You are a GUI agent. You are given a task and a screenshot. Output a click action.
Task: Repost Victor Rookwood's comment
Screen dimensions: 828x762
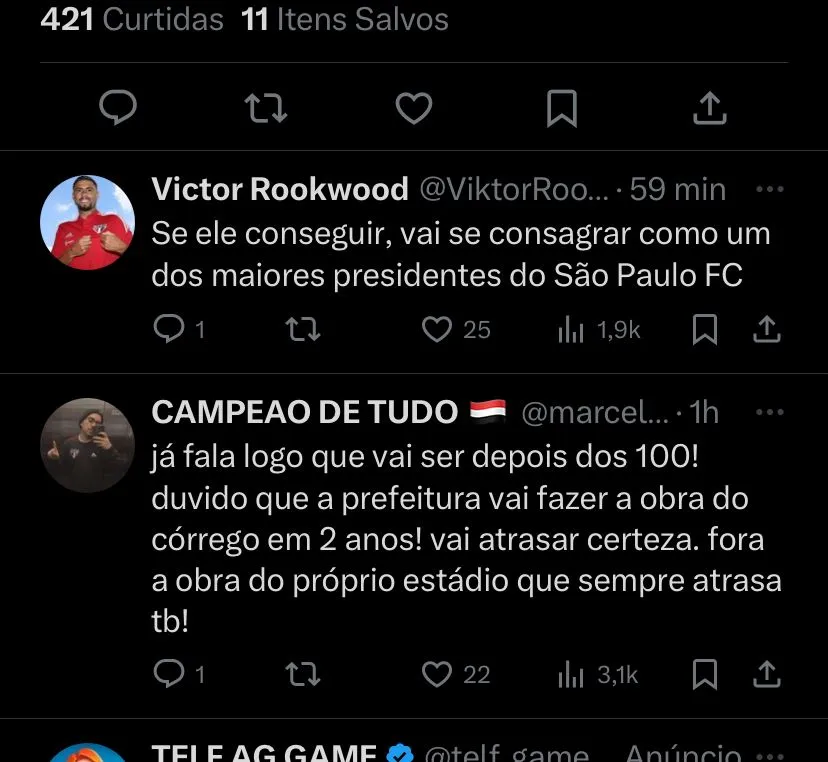click(303, 328)
